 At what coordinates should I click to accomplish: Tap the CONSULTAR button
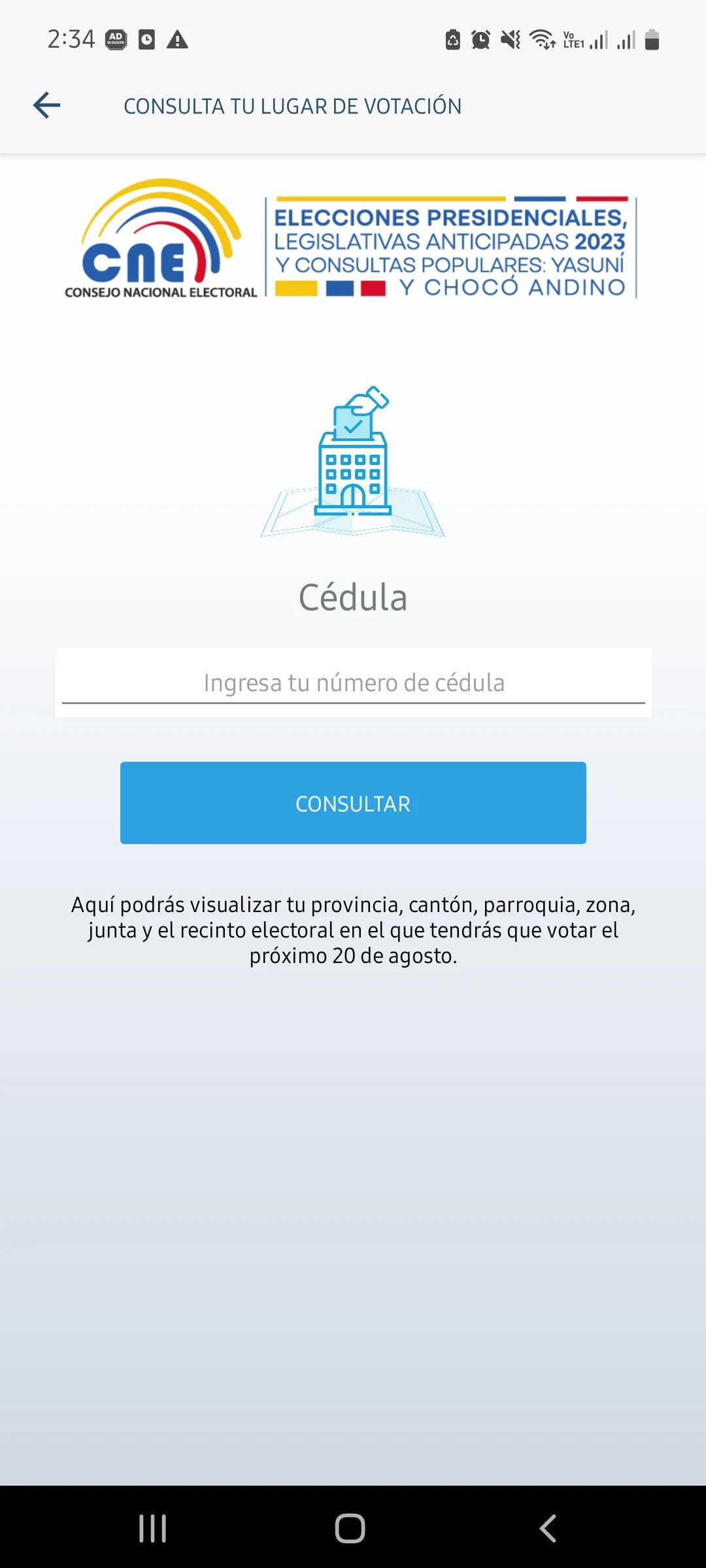(353, 803)
